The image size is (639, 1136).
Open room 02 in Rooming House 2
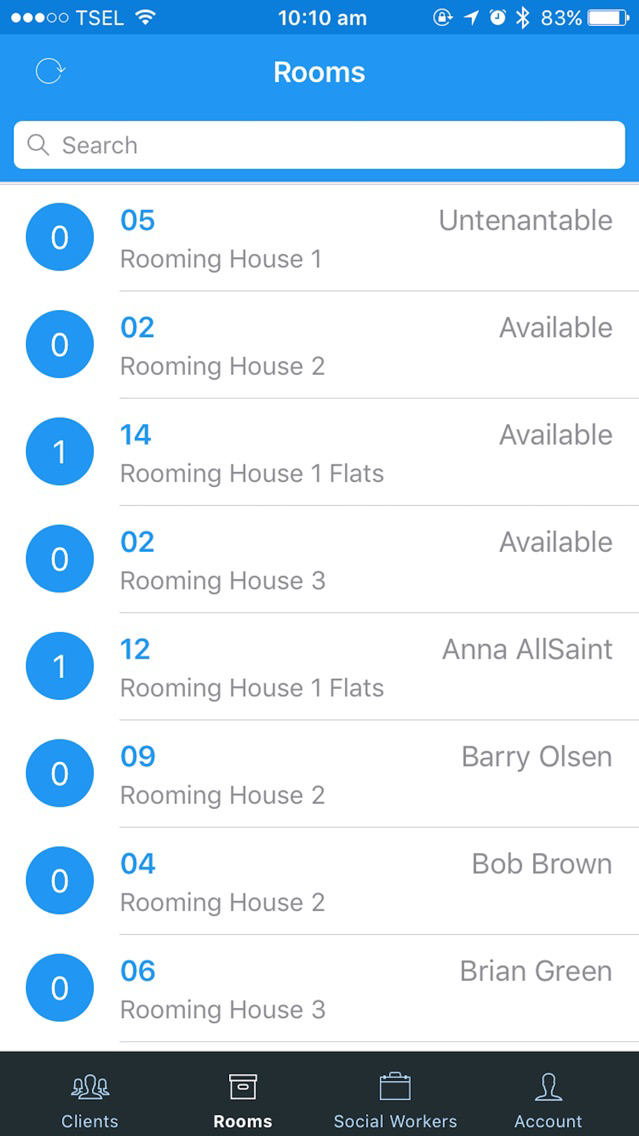[x=320, y=346]
